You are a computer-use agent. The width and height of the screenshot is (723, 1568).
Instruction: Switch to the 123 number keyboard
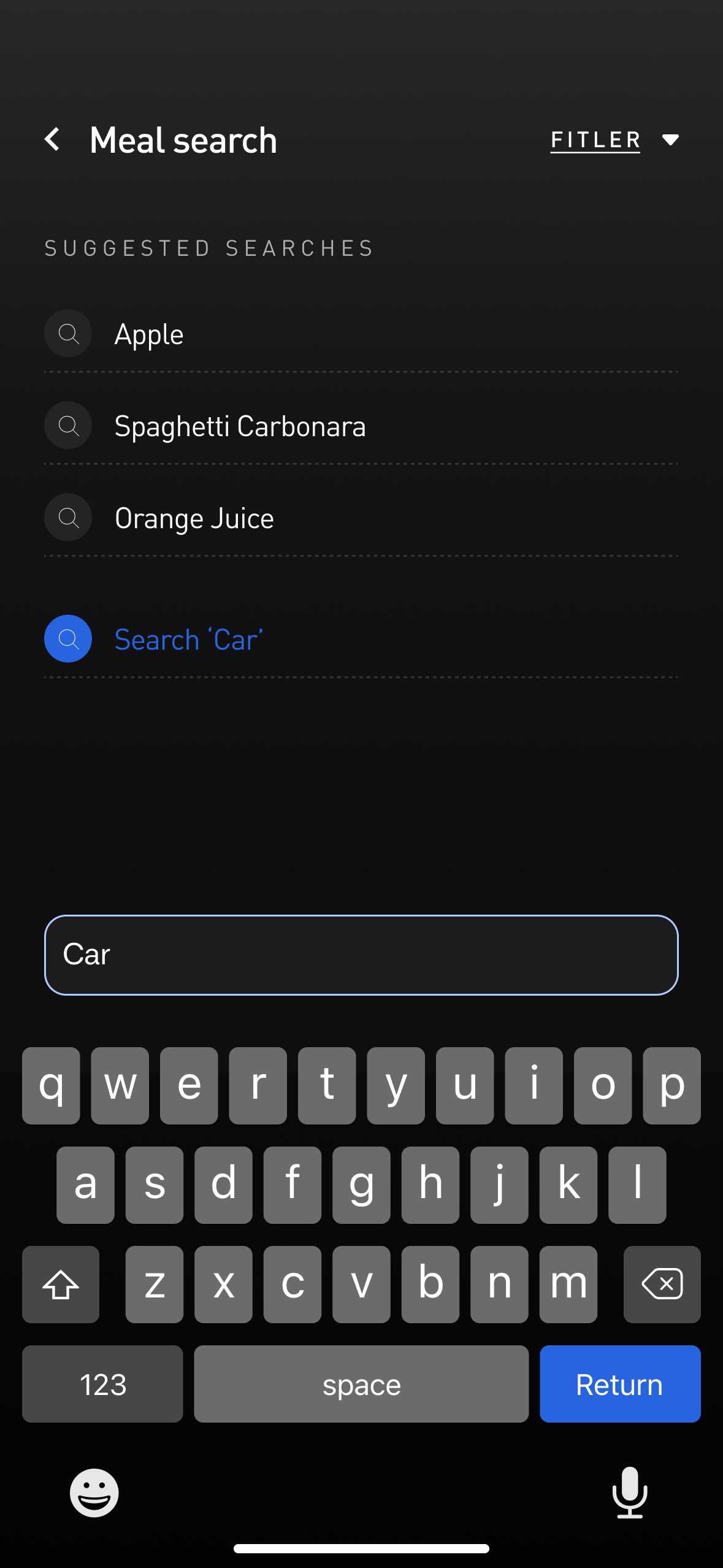[102, 1383]
